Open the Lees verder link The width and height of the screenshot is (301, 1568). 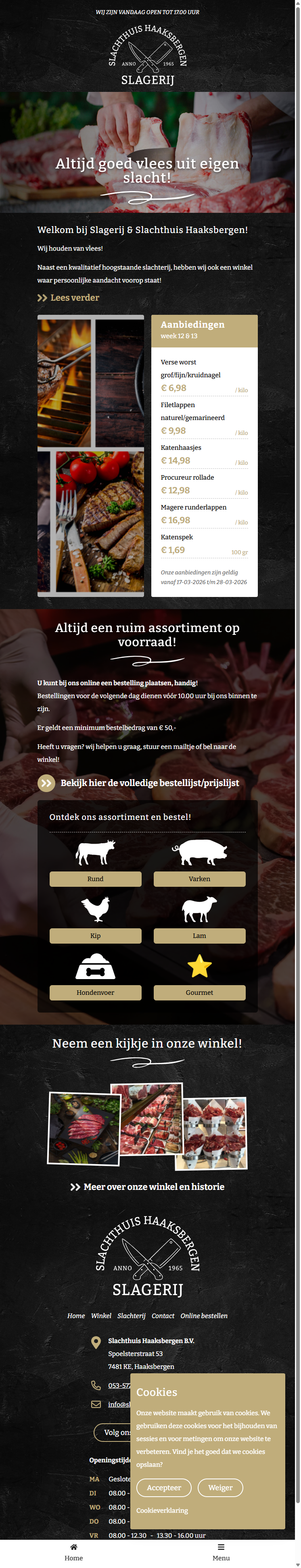[68, 297]
